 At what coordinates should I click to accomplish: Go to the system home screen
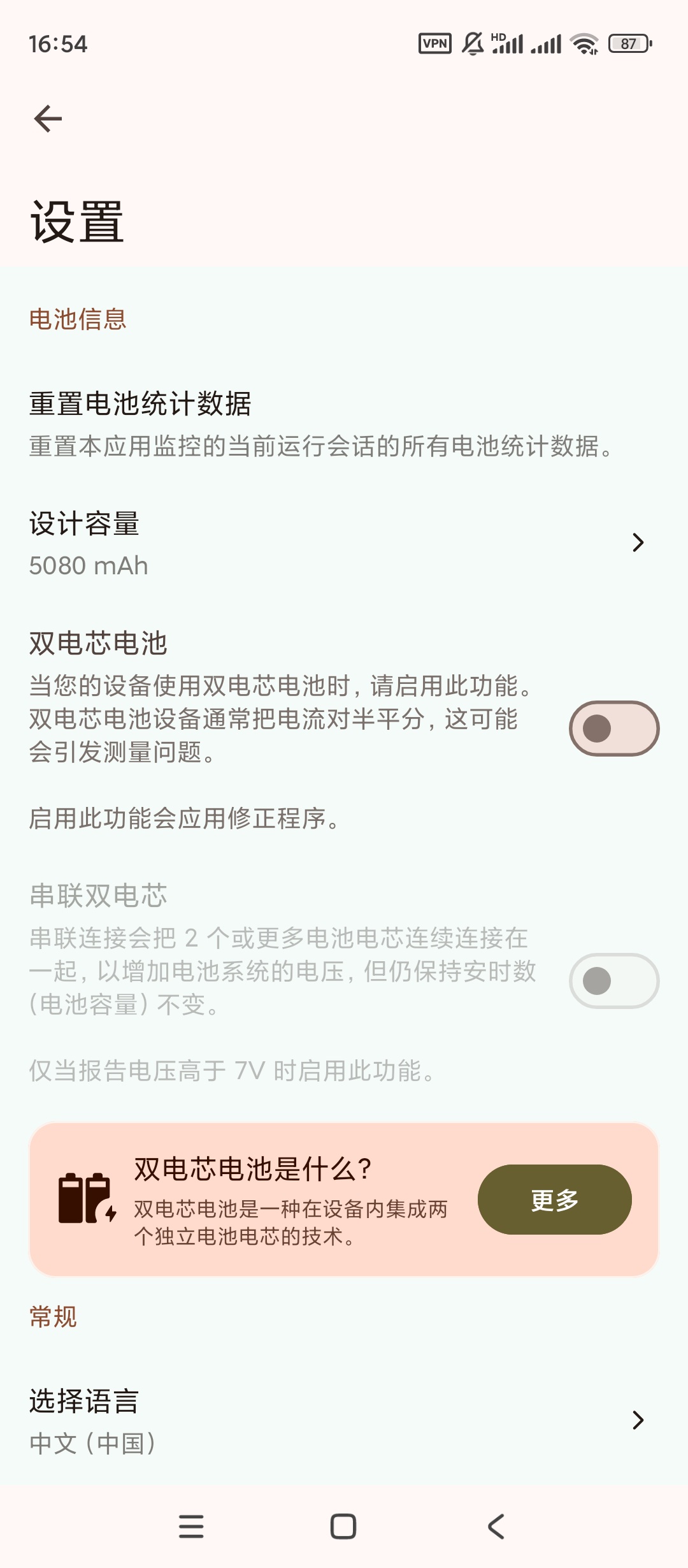click(343, 1527)
